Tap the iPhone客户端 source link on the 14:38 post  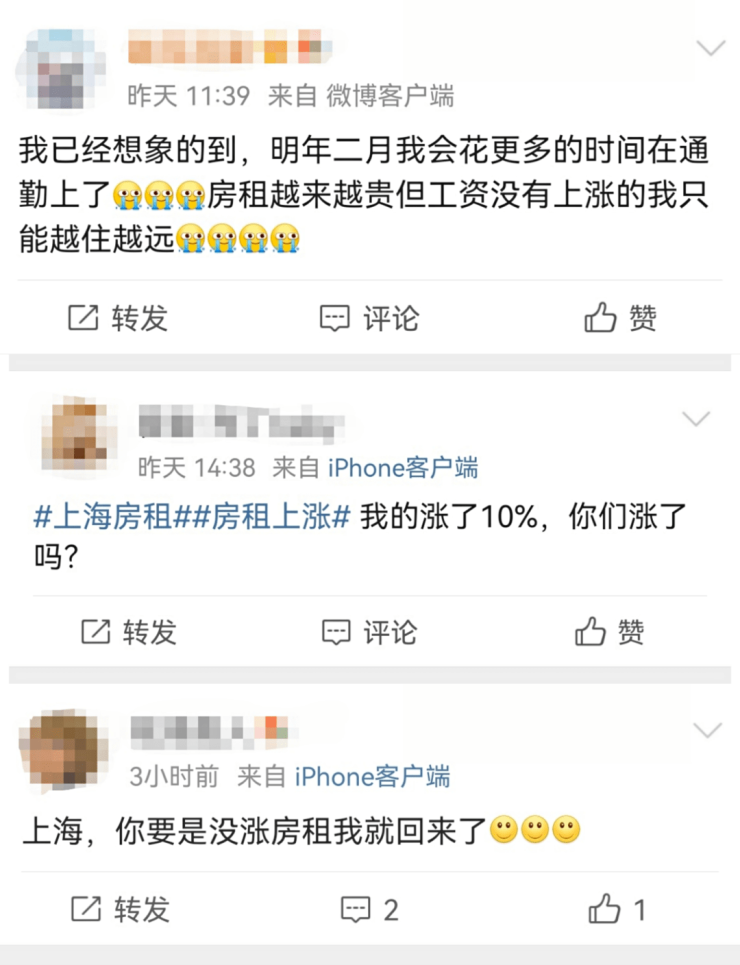coord(403,467)
